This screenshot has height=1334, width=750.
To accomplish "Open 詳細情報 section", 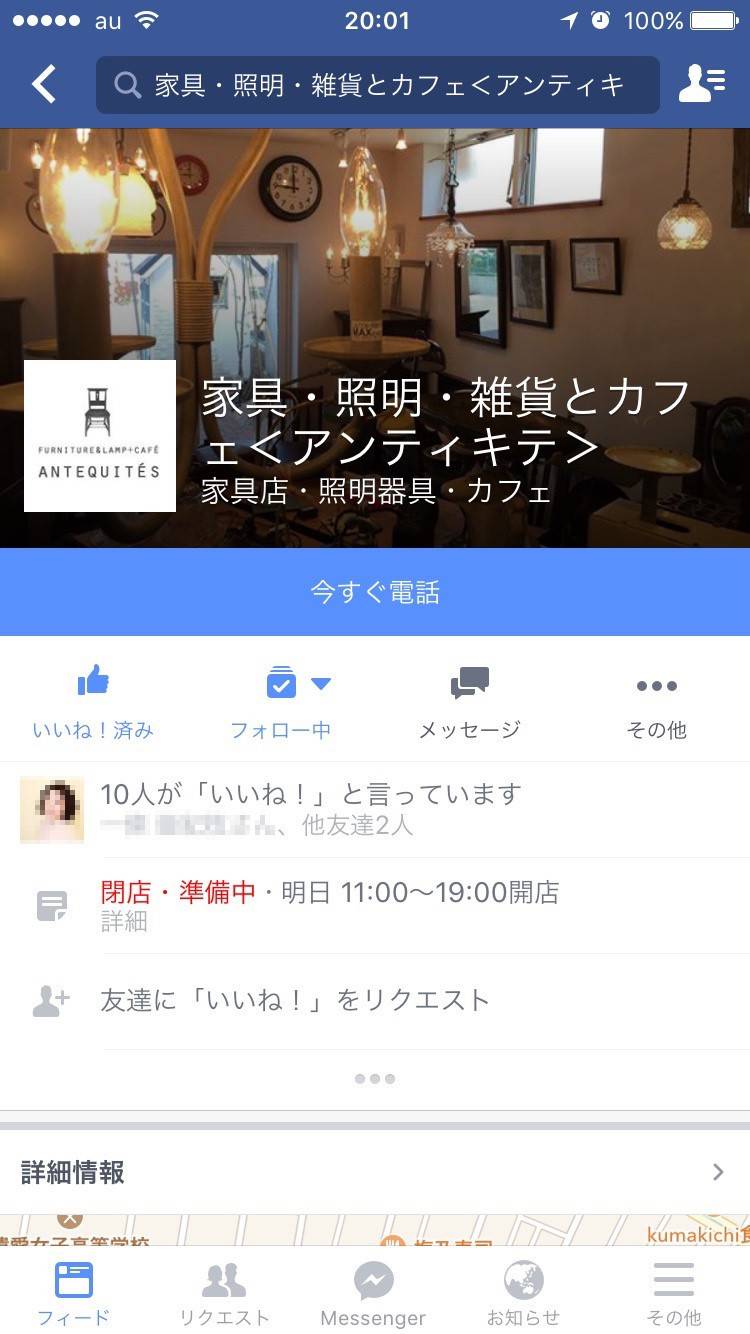I will 375,1172.
